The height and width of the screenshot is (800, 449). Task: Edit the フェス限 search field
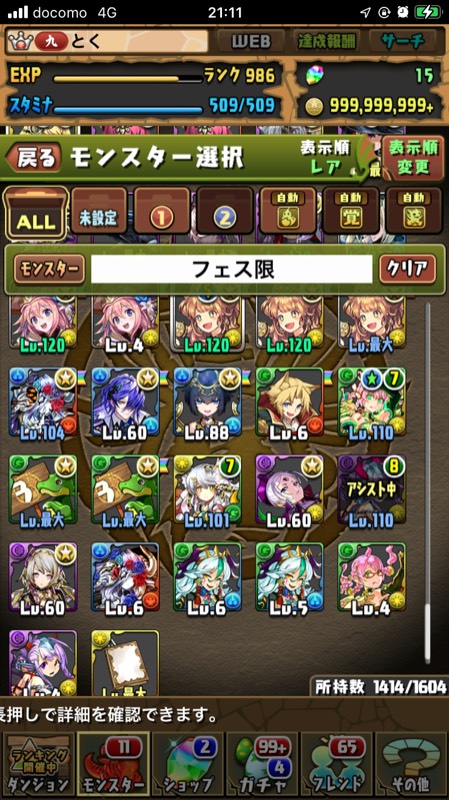point(232,269)
